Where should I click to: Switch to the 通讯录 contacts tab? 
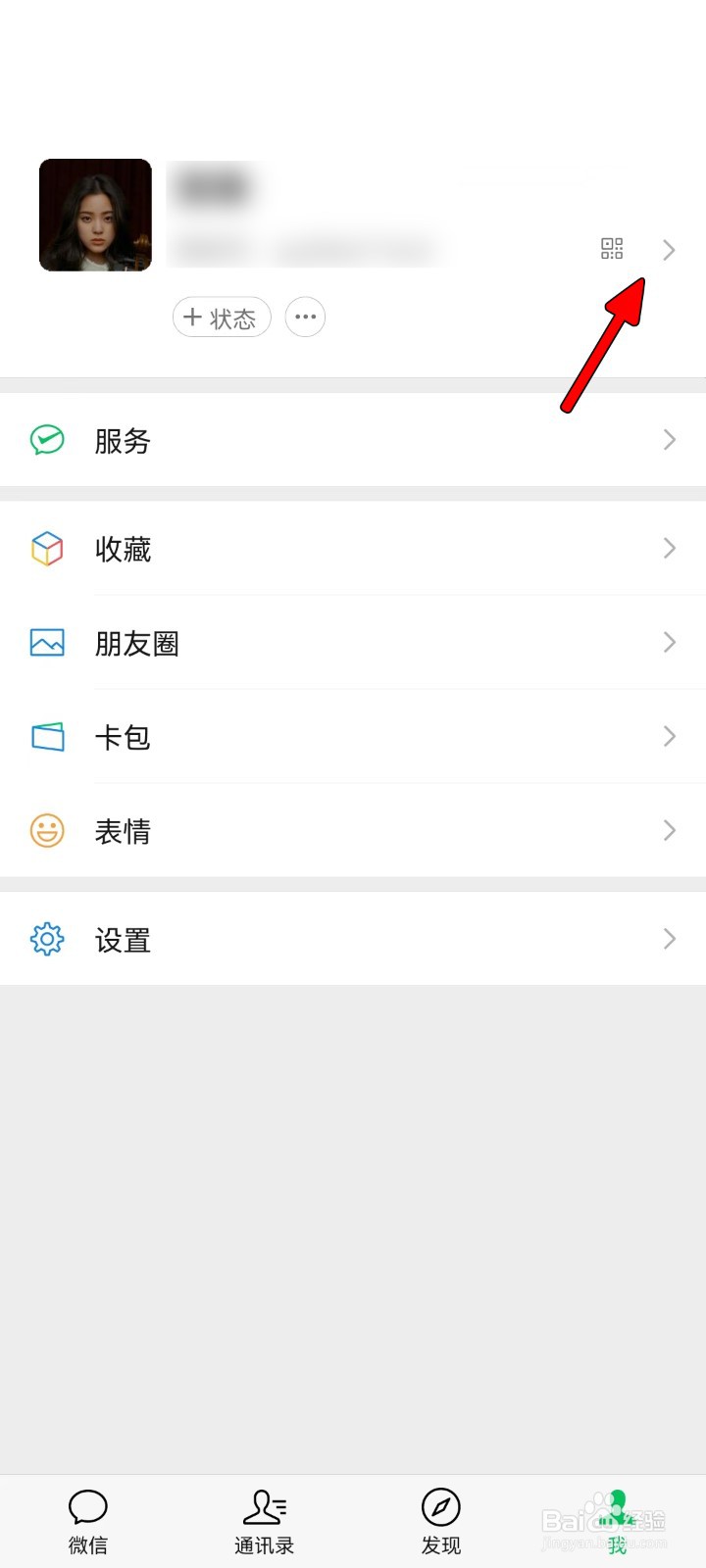(x=265, y=1522)
